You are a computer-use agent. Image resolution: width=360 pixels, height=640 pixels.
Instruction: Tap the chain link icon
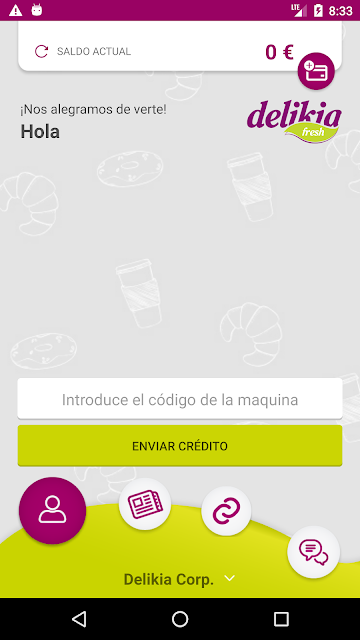tap(227, 511)
